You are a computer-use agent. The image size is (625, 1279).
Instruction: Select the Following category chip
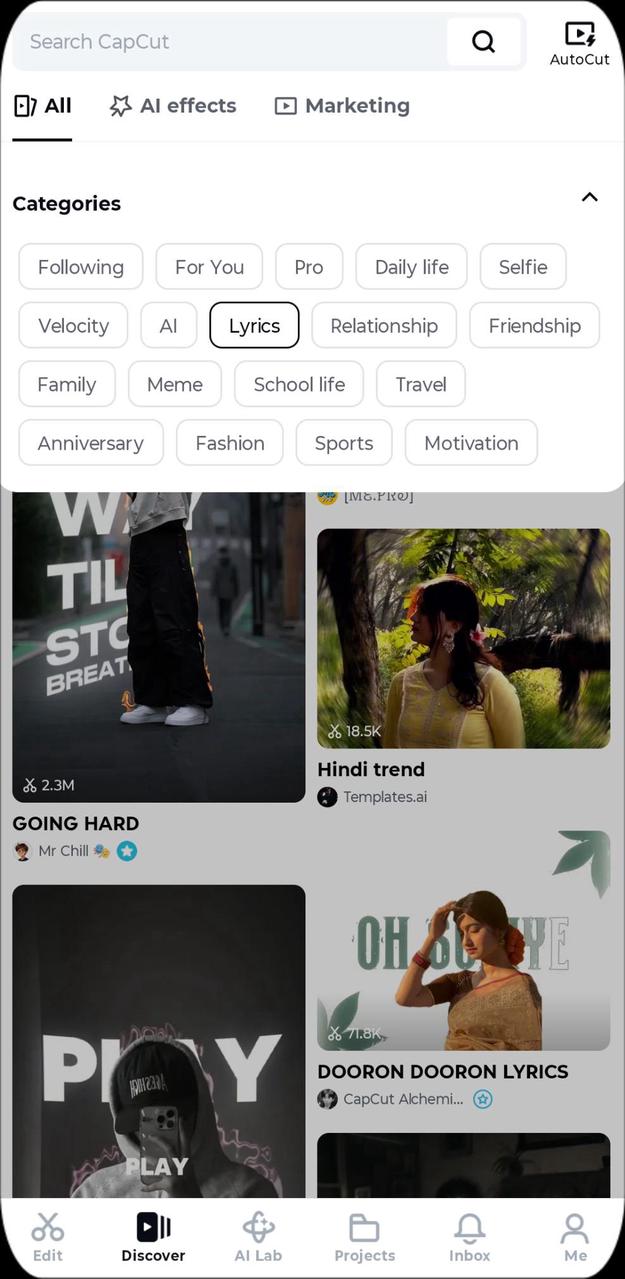[x=81, y=267]
